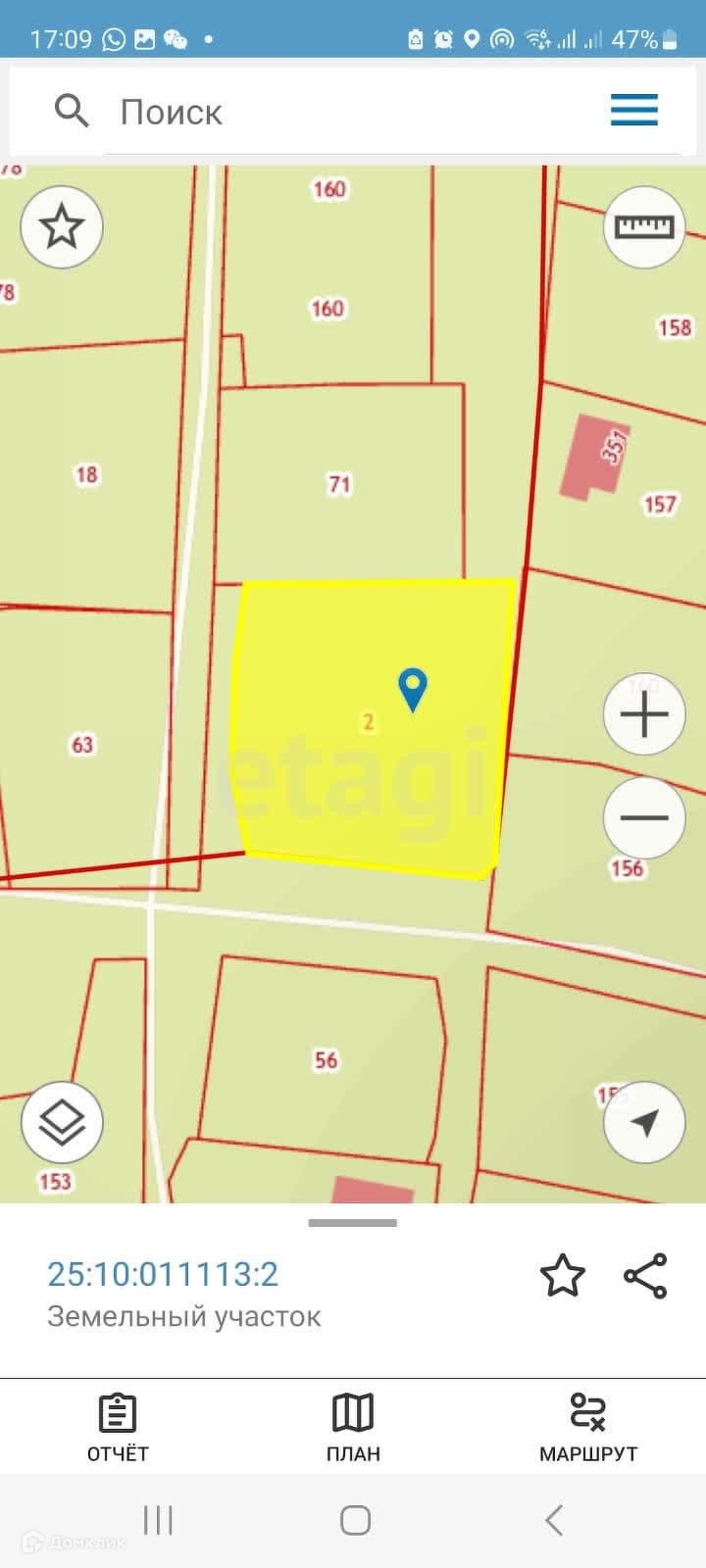Image resolution: width=706 pixels, height=1568 pixels.
Task: Open the ПЛАН view
Action: click(x=353, y=1427)
